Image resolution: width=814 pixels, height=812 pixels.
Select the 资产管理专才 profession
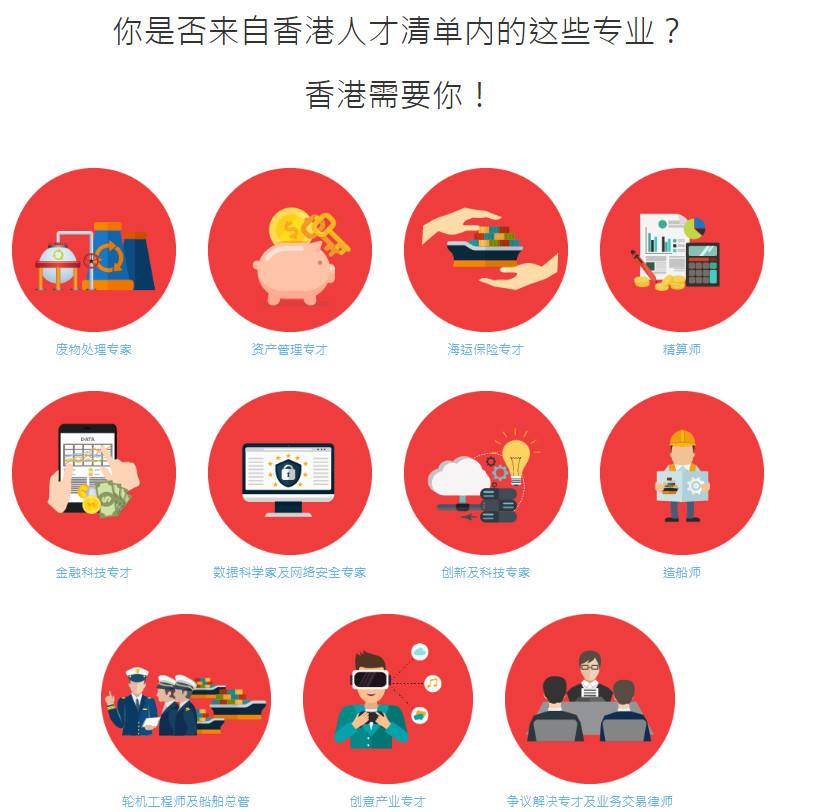click(289, 349)
